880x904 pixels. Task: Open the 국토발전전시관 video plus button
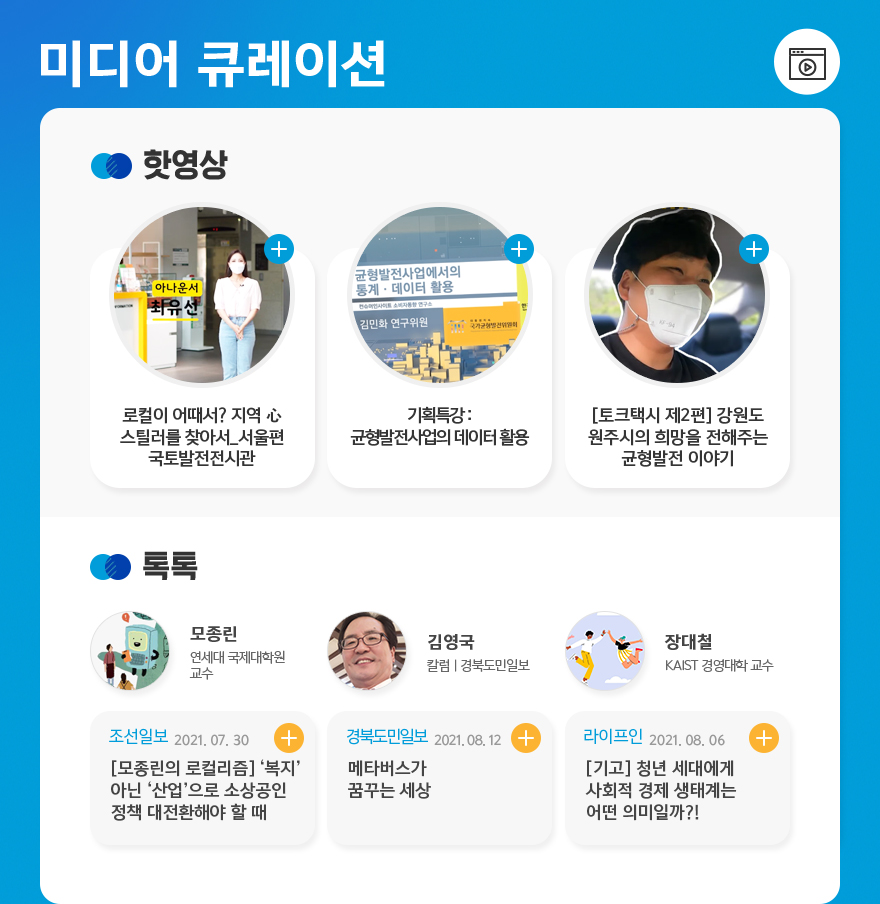(x=280, y=249)
